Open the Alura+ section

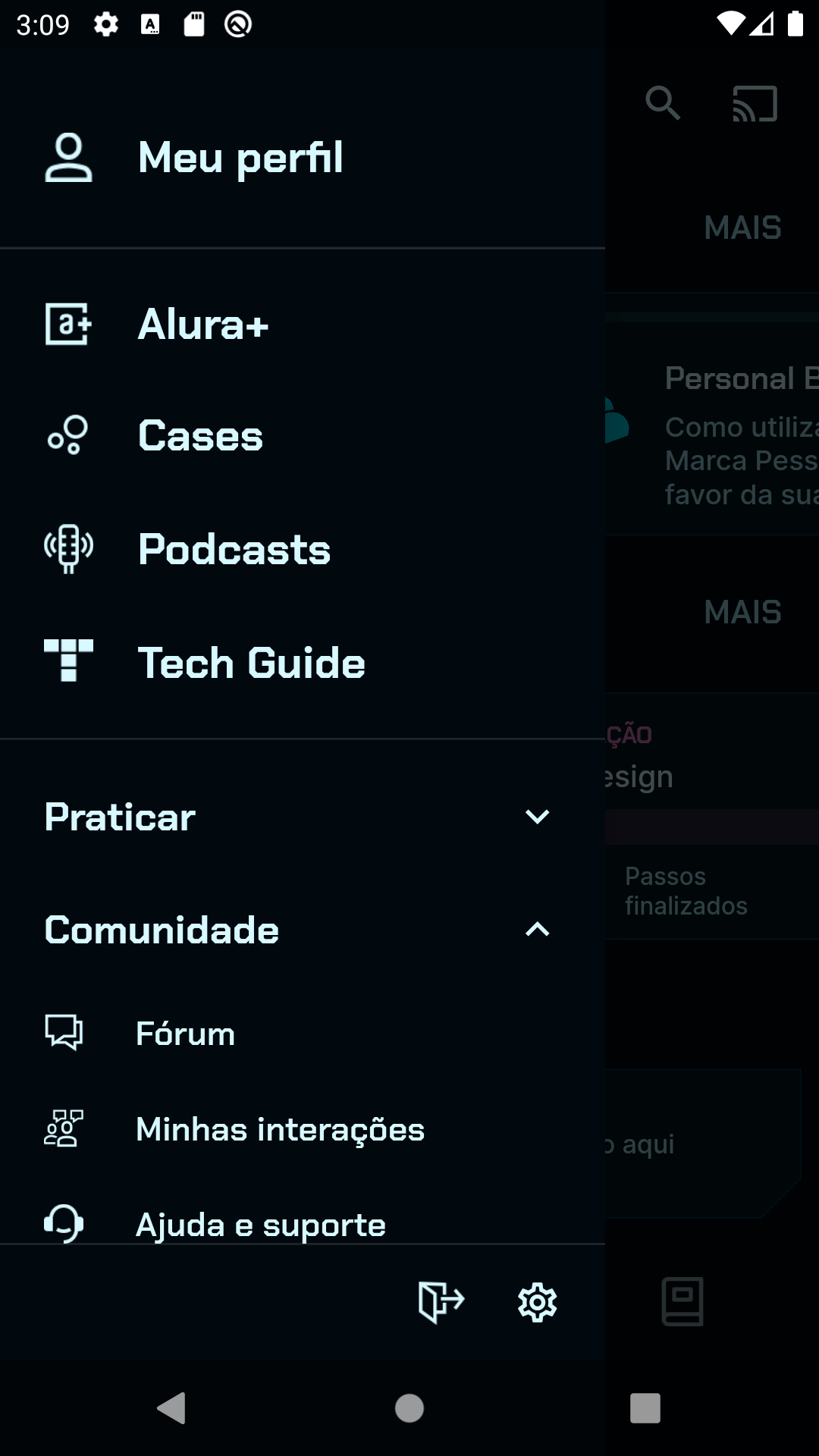pos(303,325)
